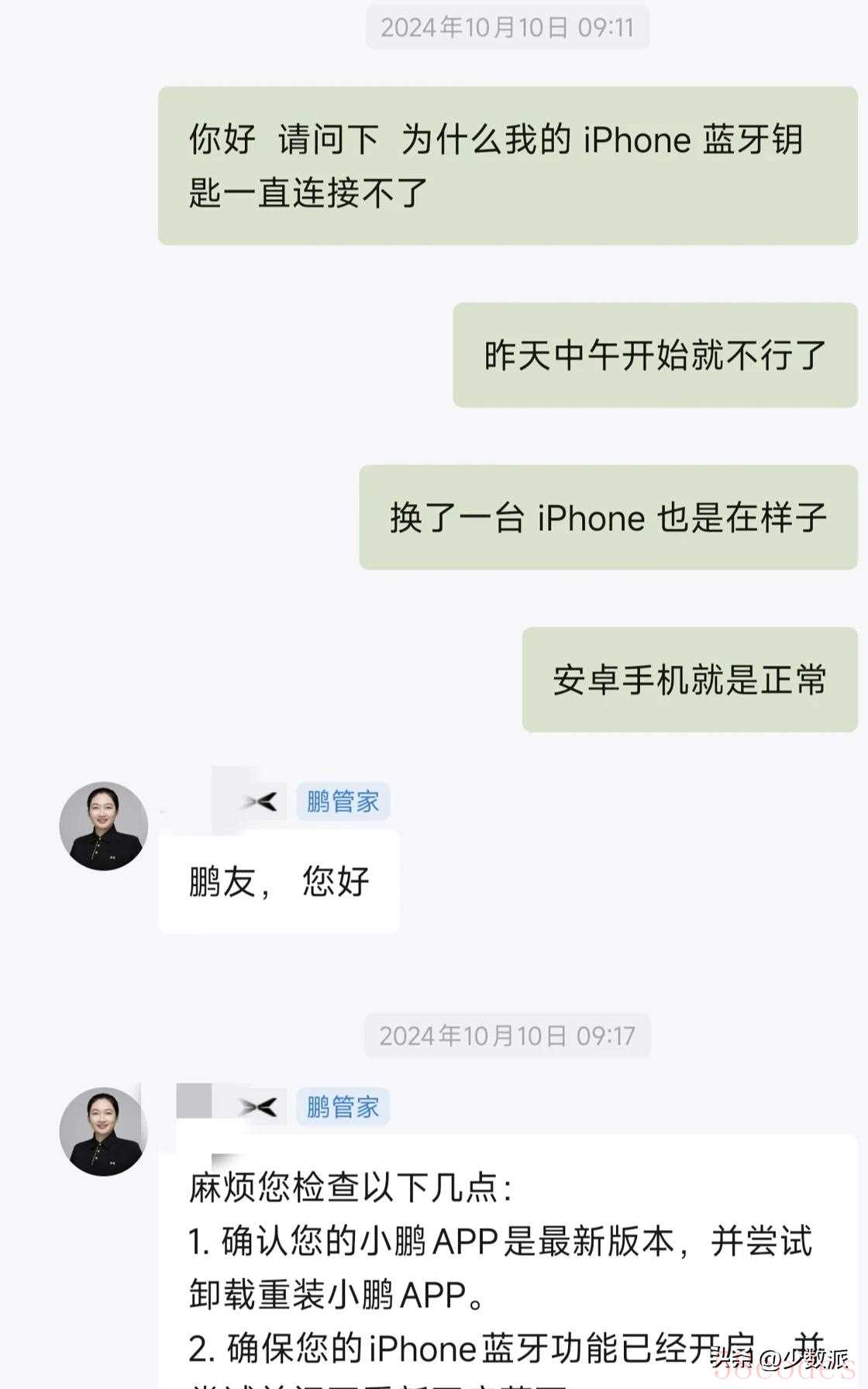The image size is (868, 1389).
Task: Tap the 鹏管家 avatar next to the "麻烦您检查以下几点" message
Action: [x=104, y=1131]
